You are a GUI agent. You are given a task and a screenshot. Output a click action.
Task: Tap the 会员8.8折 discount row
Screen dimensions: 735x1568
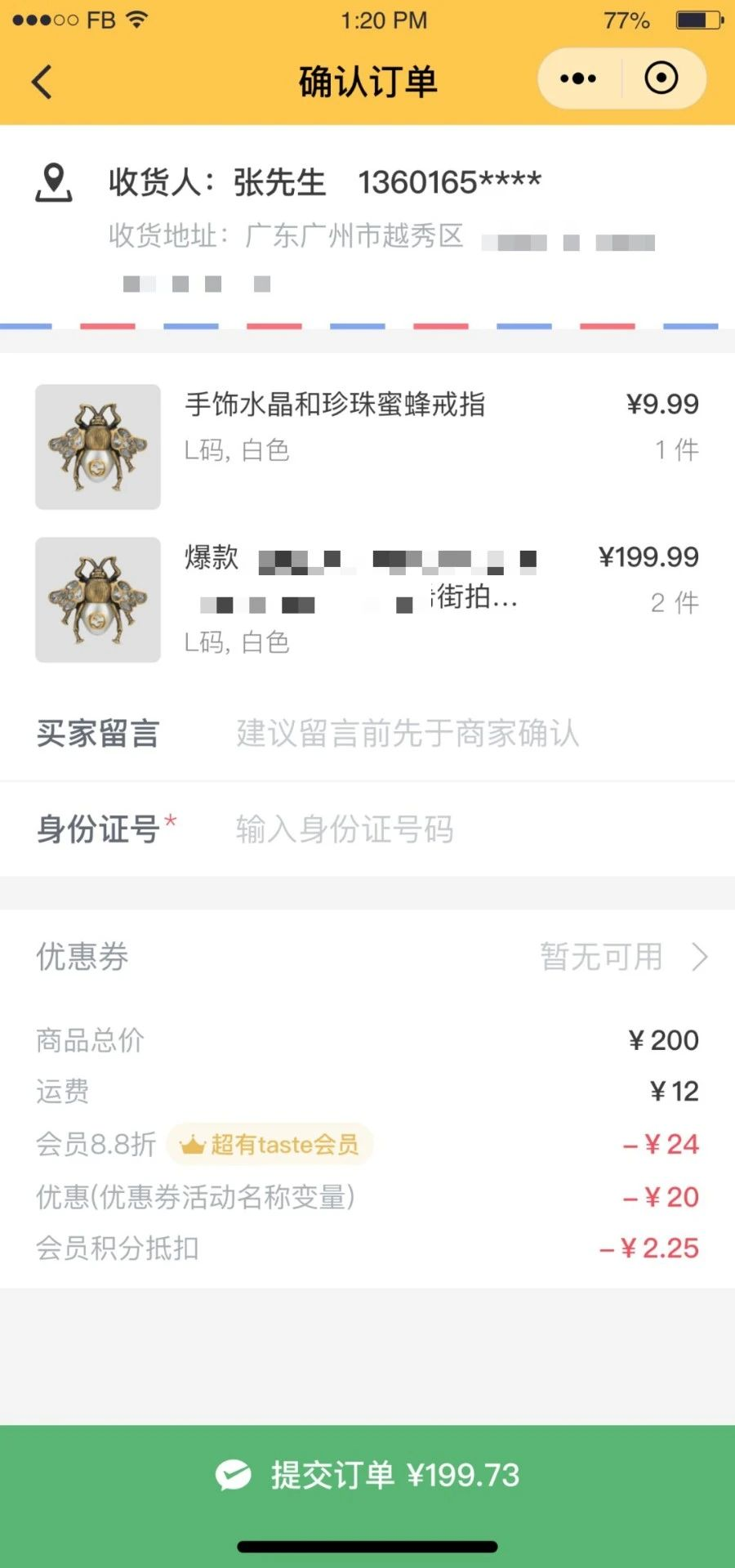[94, 1146]
